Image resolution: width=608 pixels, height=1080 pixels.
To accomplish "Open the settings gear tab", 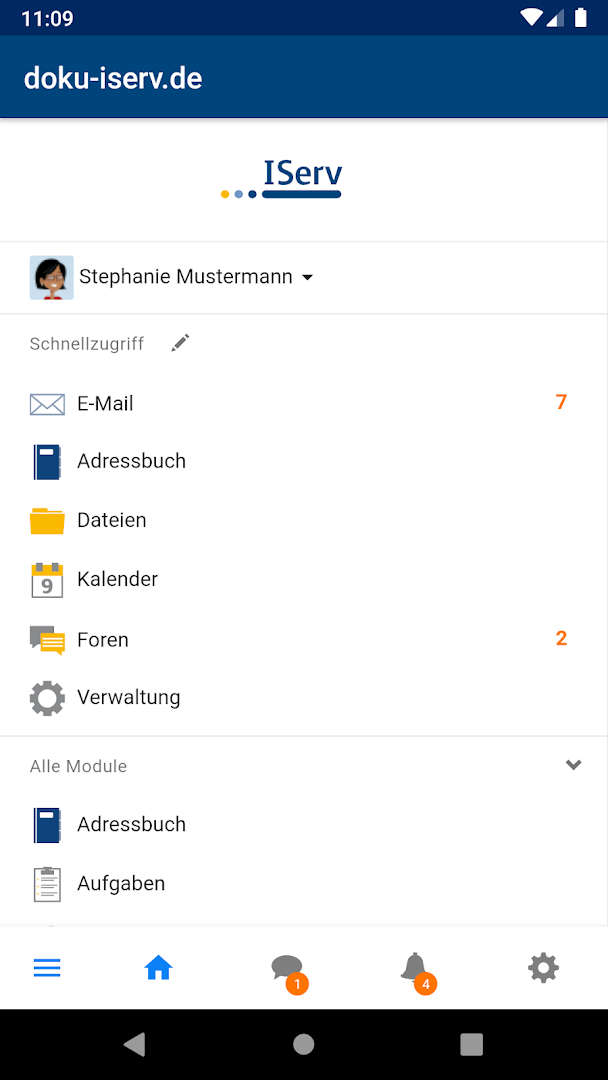I will pos(543,968).
